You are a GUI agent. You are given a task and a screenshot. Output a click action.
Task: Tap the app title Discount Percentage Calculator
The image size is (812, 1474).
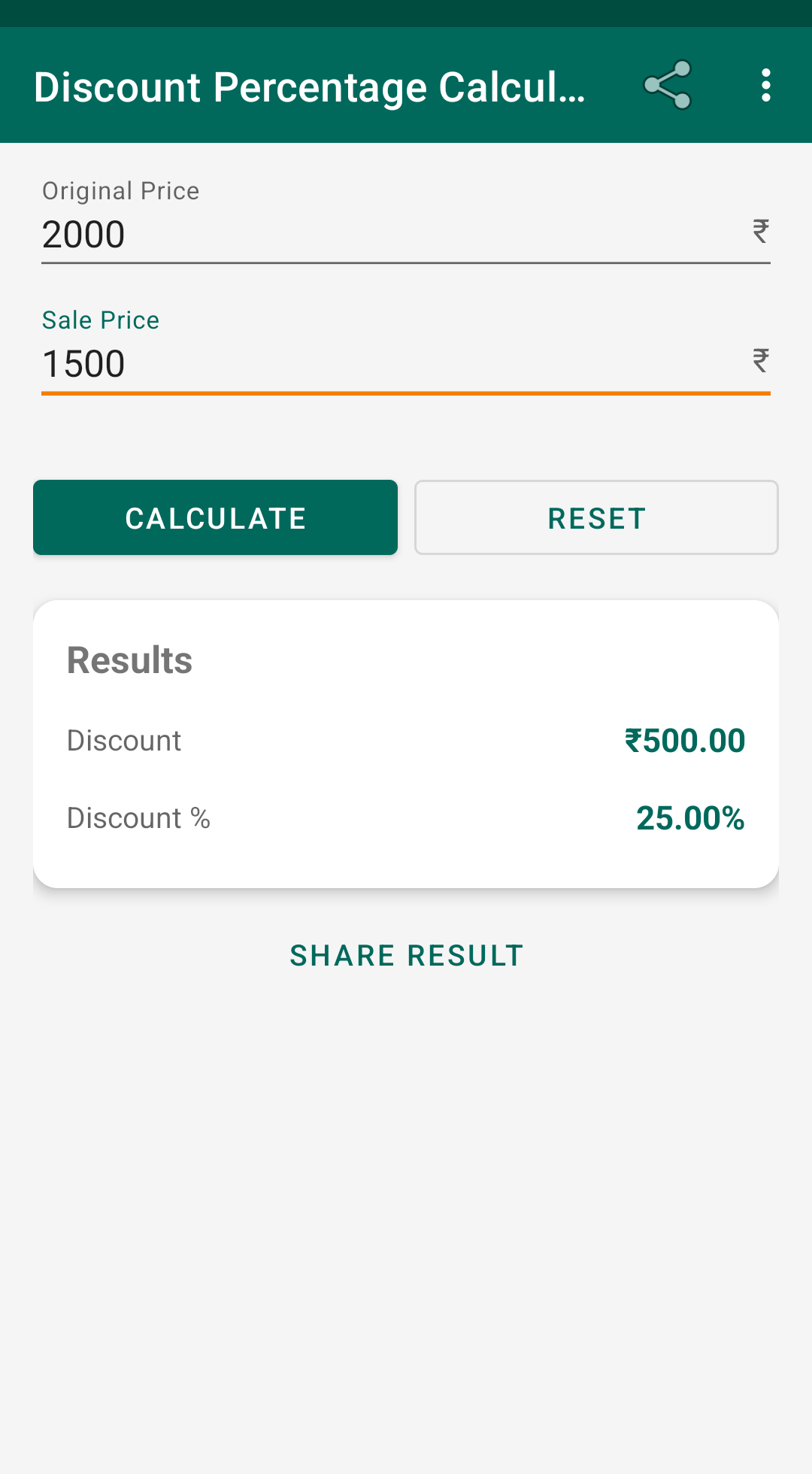click(x=311, y=85)
